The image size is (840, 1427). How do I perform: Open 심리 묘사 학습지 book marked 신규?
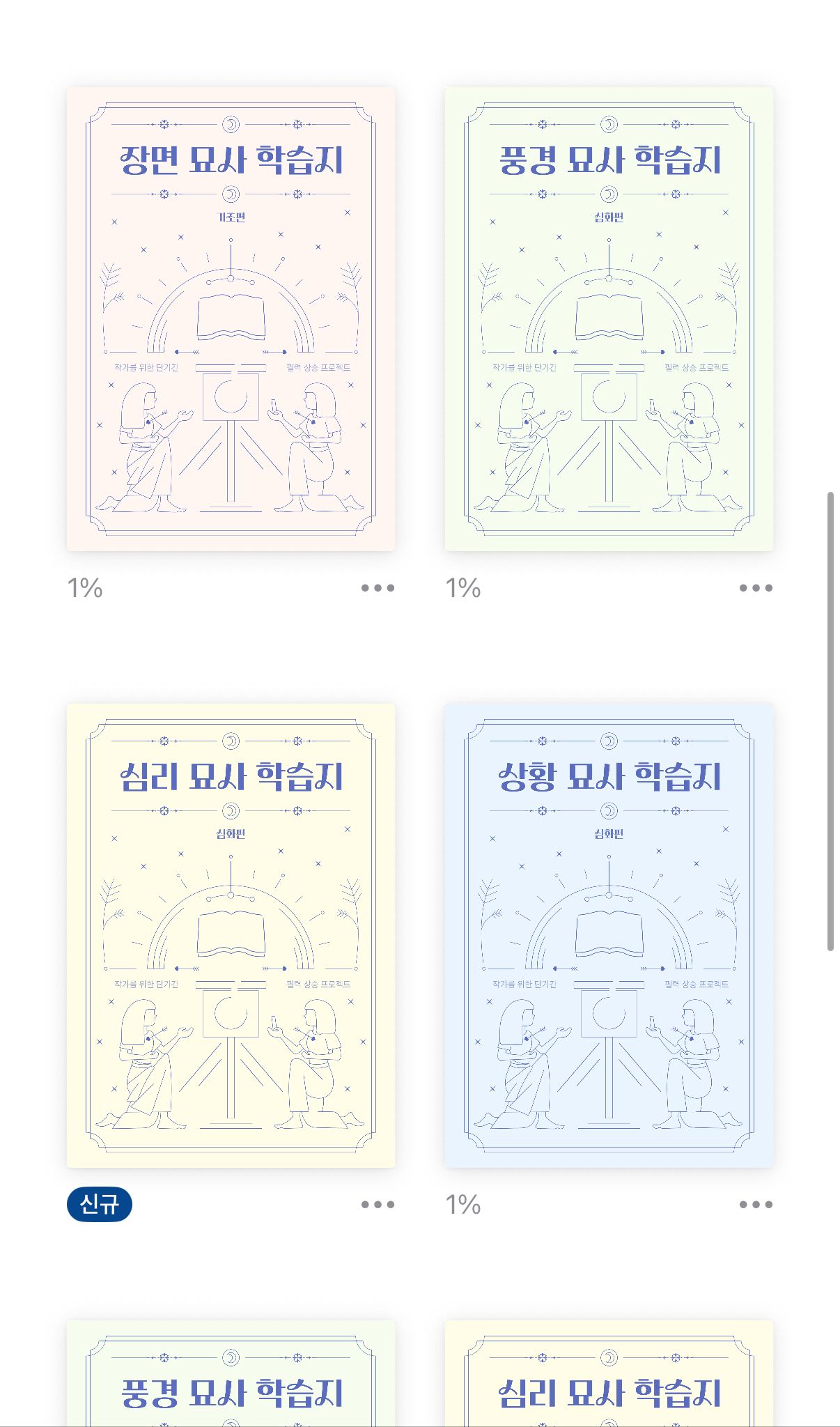tap(231, 935)
